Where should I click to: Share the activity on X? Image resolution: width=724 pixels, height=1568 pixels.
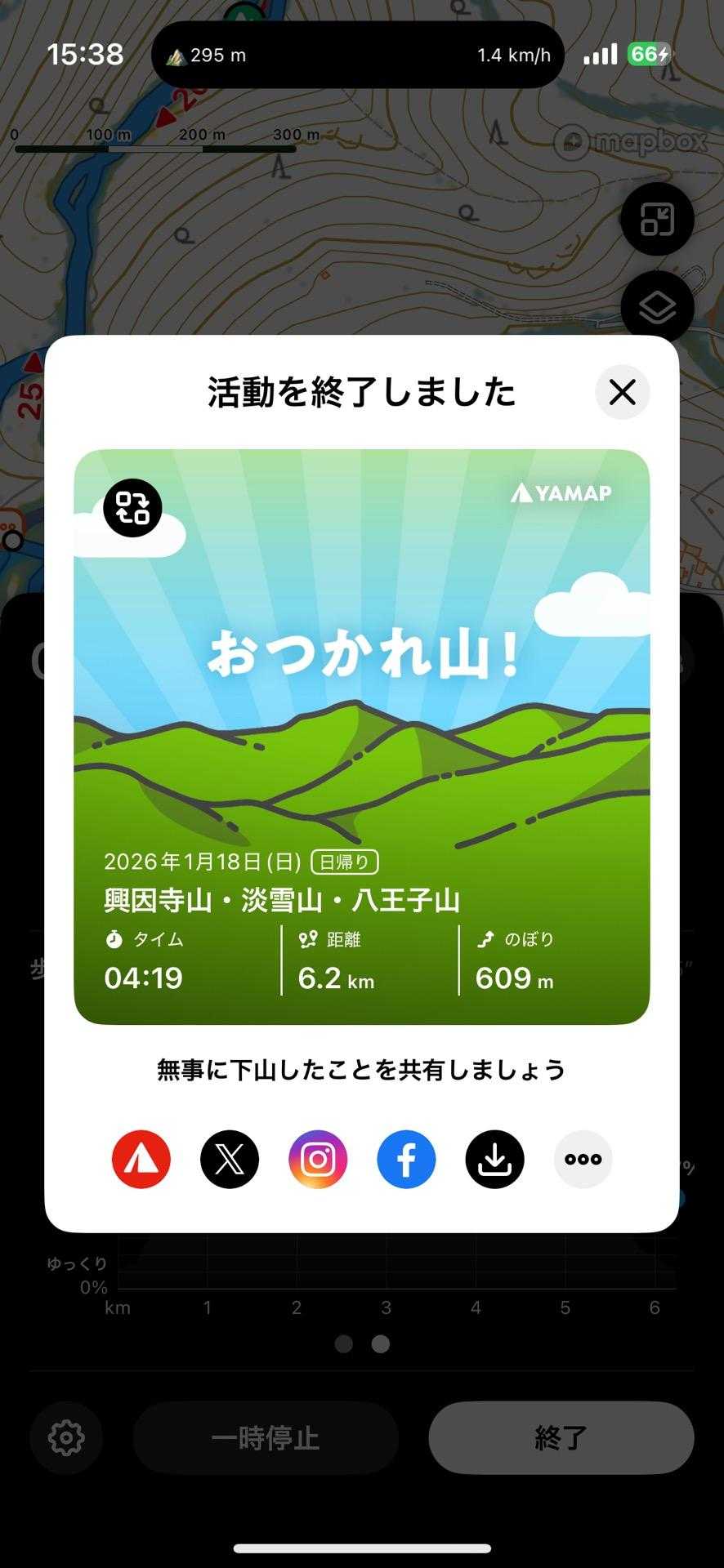pyautogui.click(x=230, y=1159)
